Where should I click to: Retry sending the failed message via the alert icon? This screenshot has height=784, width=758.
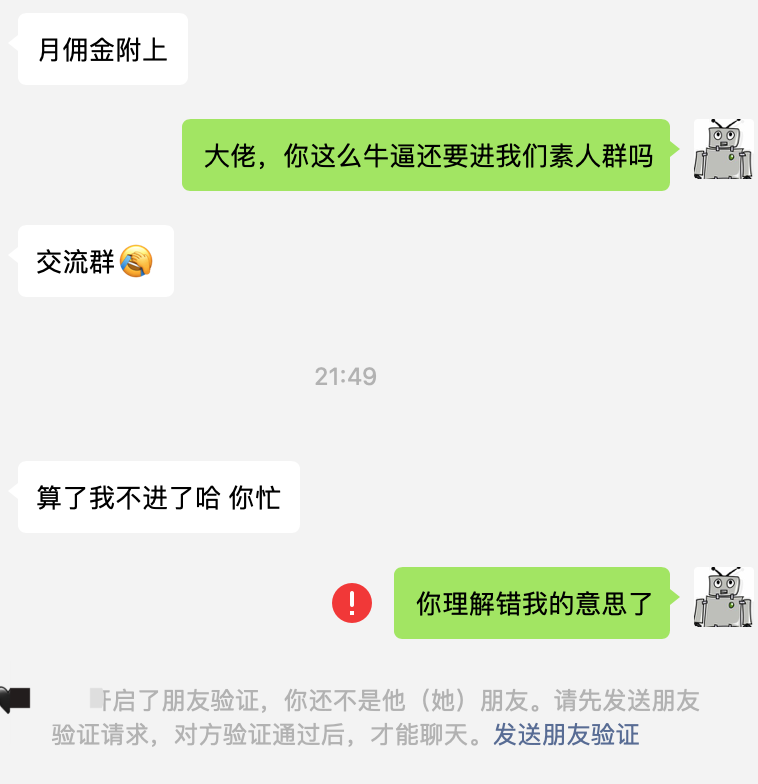click(x=350, y=603)
